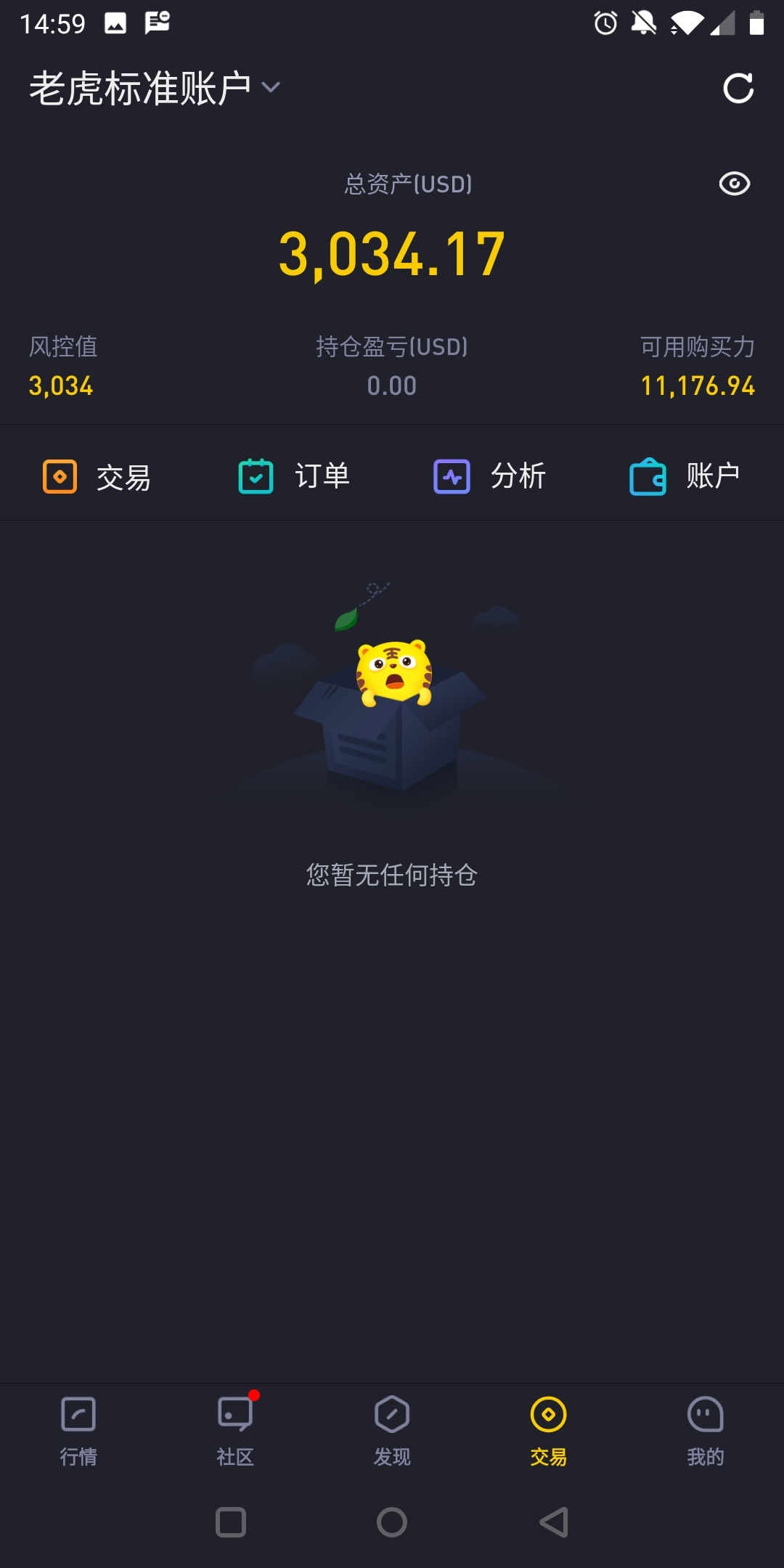
Task: Open the 交易 shortcut with orange icon
Action: coord(97,477)
